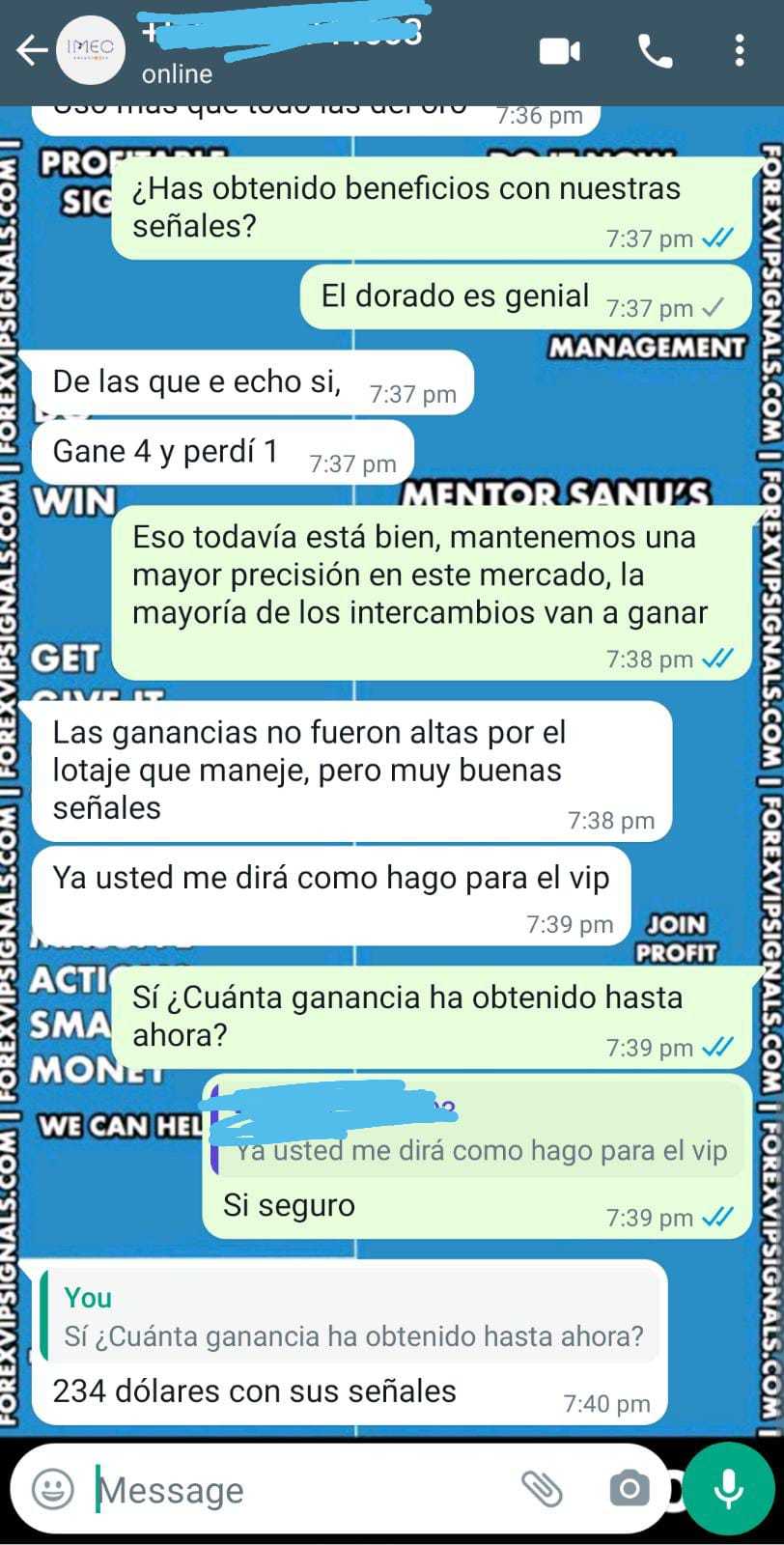The image size is (784, 1545).
Task: Jump to the quoted "Ya usted me dirá" message
Action: coord(478,1132)
